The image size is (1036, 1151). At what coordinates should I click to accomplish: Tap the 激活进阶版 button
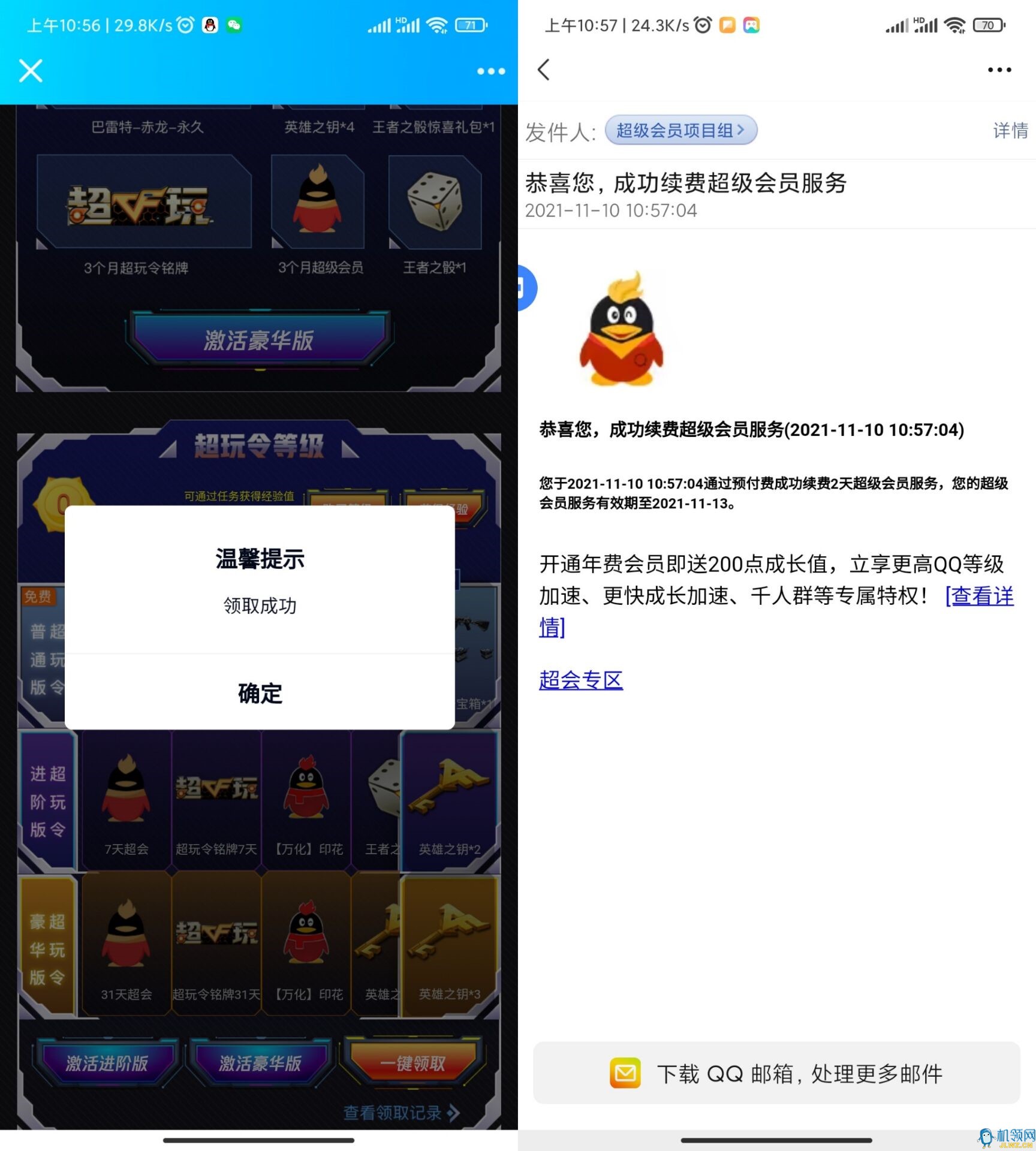[107, 1063]
